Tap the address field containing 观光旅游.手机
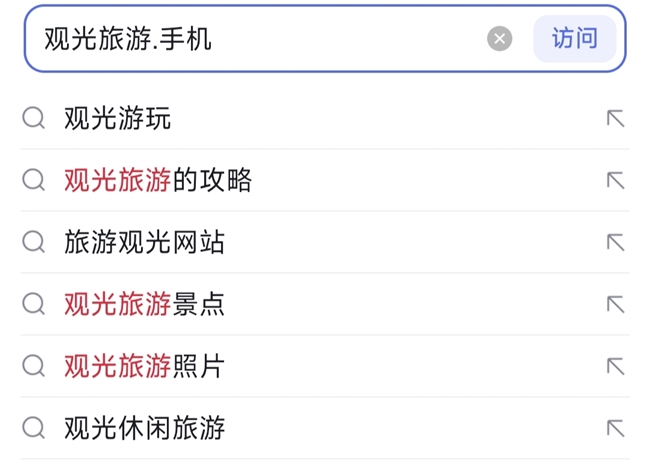 pos(250,39)
